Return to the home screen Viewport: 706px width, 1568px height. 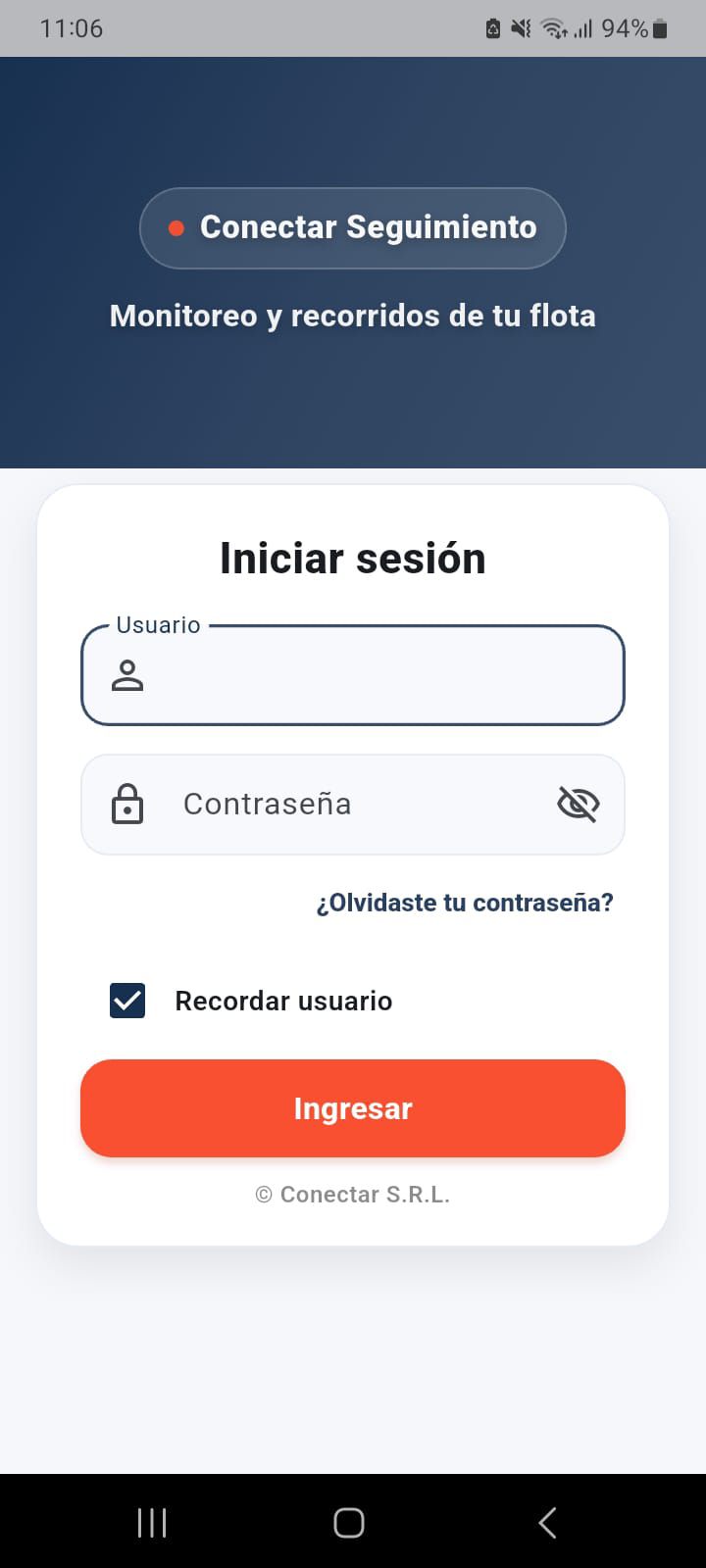pyautogui.click(x=349, y=1523)
